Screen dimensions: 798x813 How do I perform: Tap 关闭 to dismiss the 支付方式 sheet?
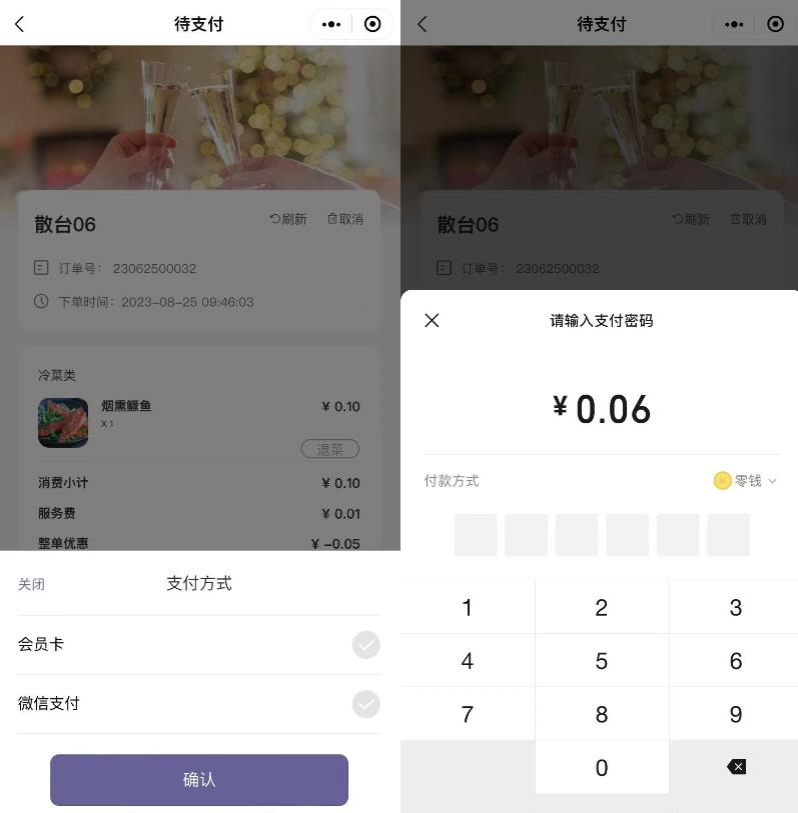click(31, 584)
